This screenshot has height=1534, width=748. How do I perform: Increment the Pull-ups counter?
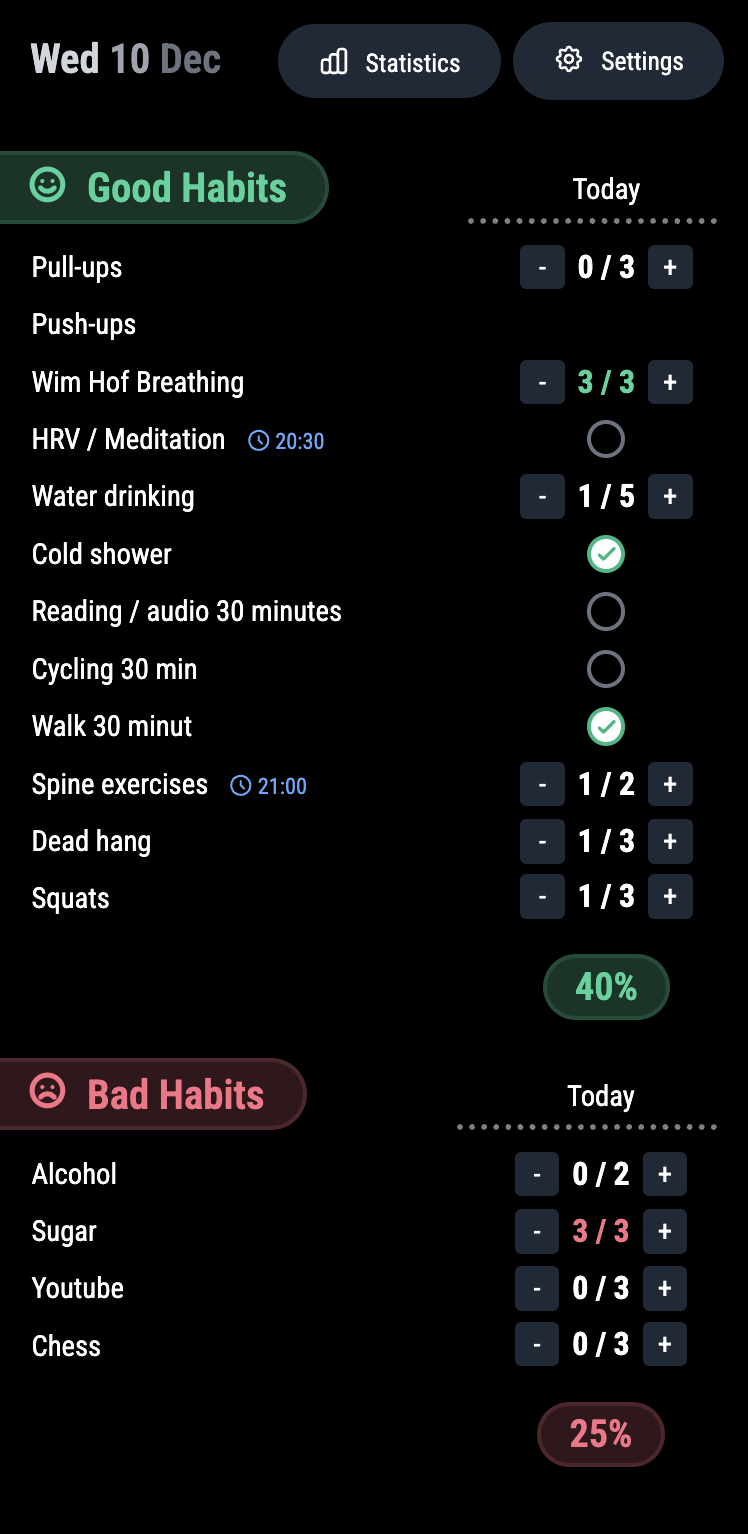pos(670,267)
